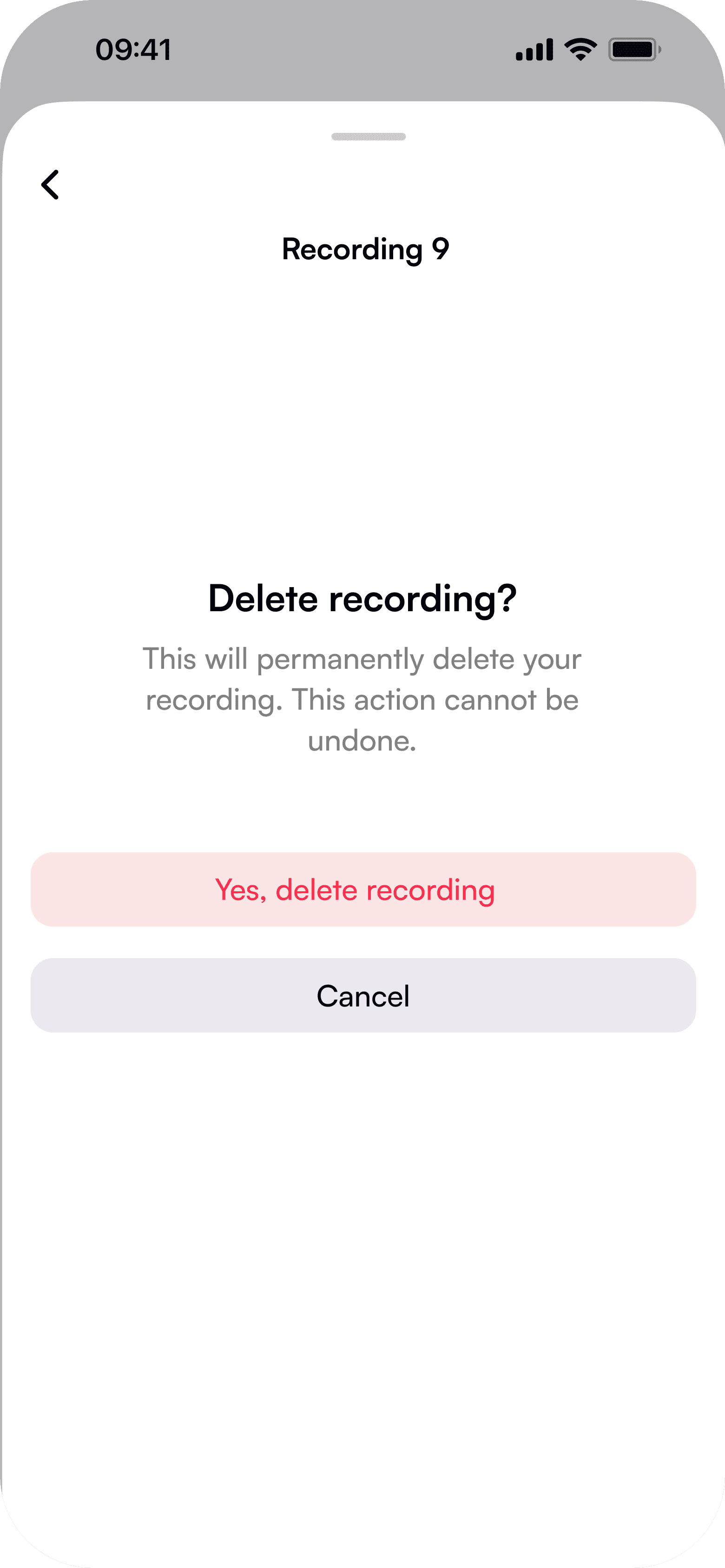Go back using the back arrow
The image size is (725, 1568).
coord(50,184)
